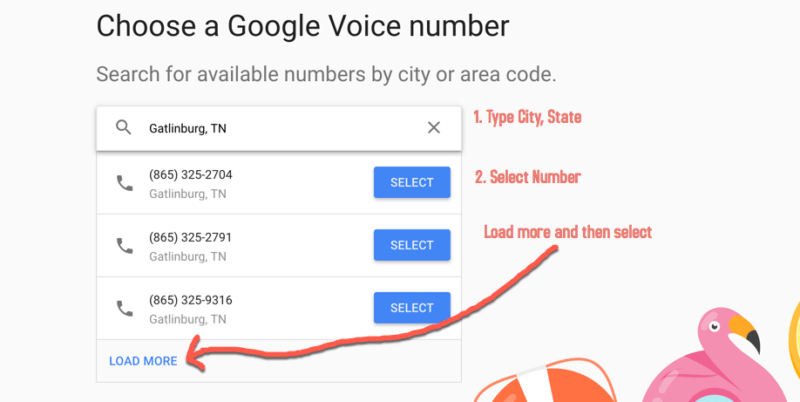Viewport: 800px width, 402px height.
Task: Choose the number (865) 325-9316
Action: click(411, 308)
